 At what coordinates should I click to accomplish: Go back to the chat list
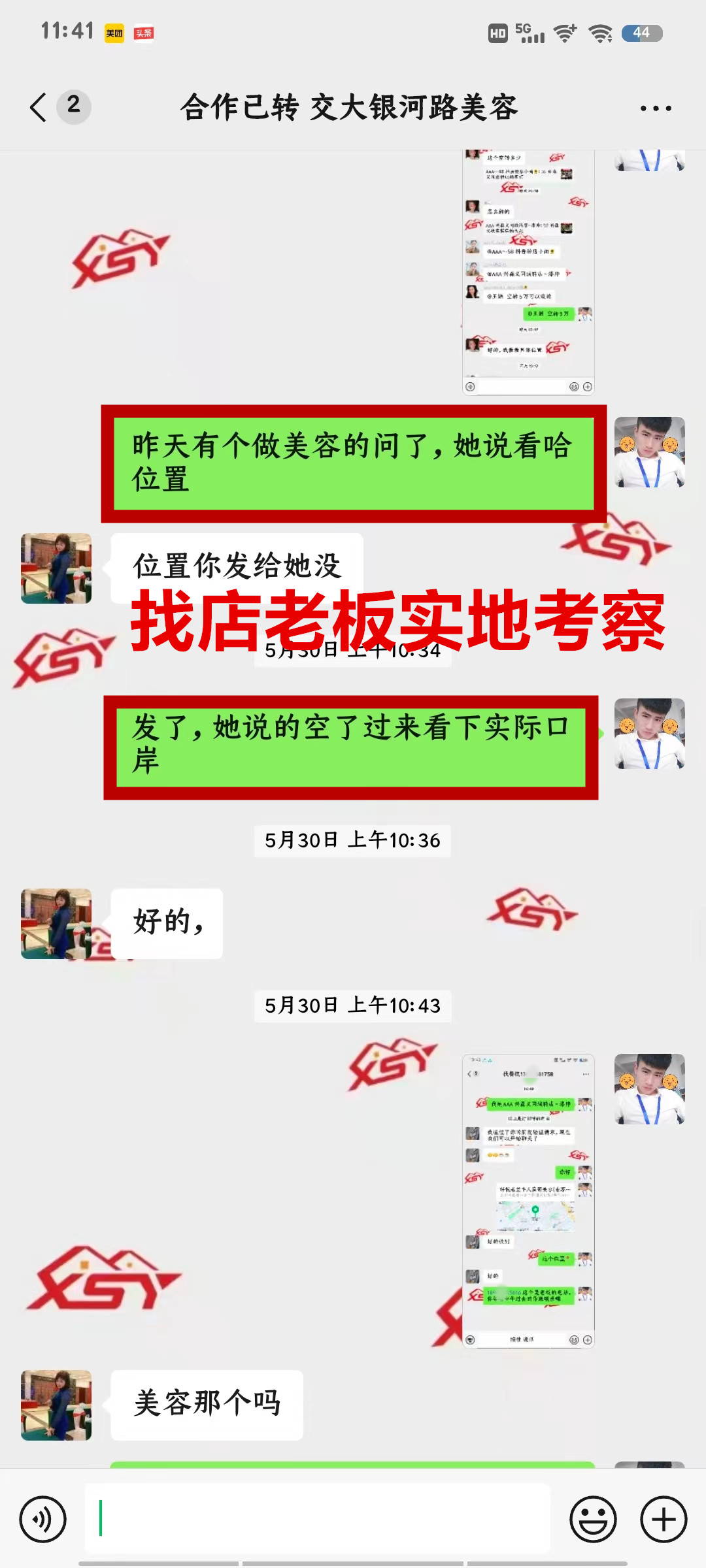point(39,107)
